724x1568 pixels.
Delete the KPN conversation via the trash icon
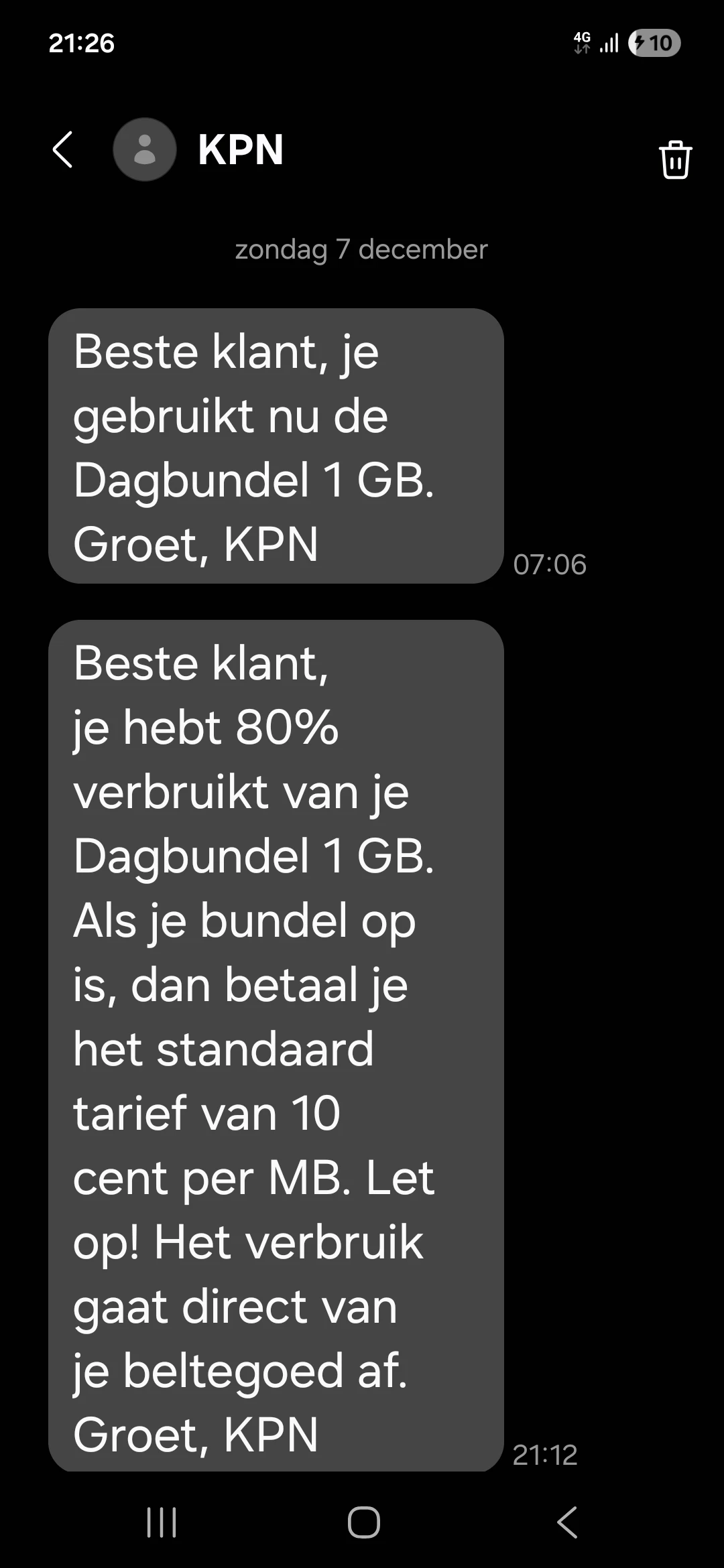tap(675, 159)
